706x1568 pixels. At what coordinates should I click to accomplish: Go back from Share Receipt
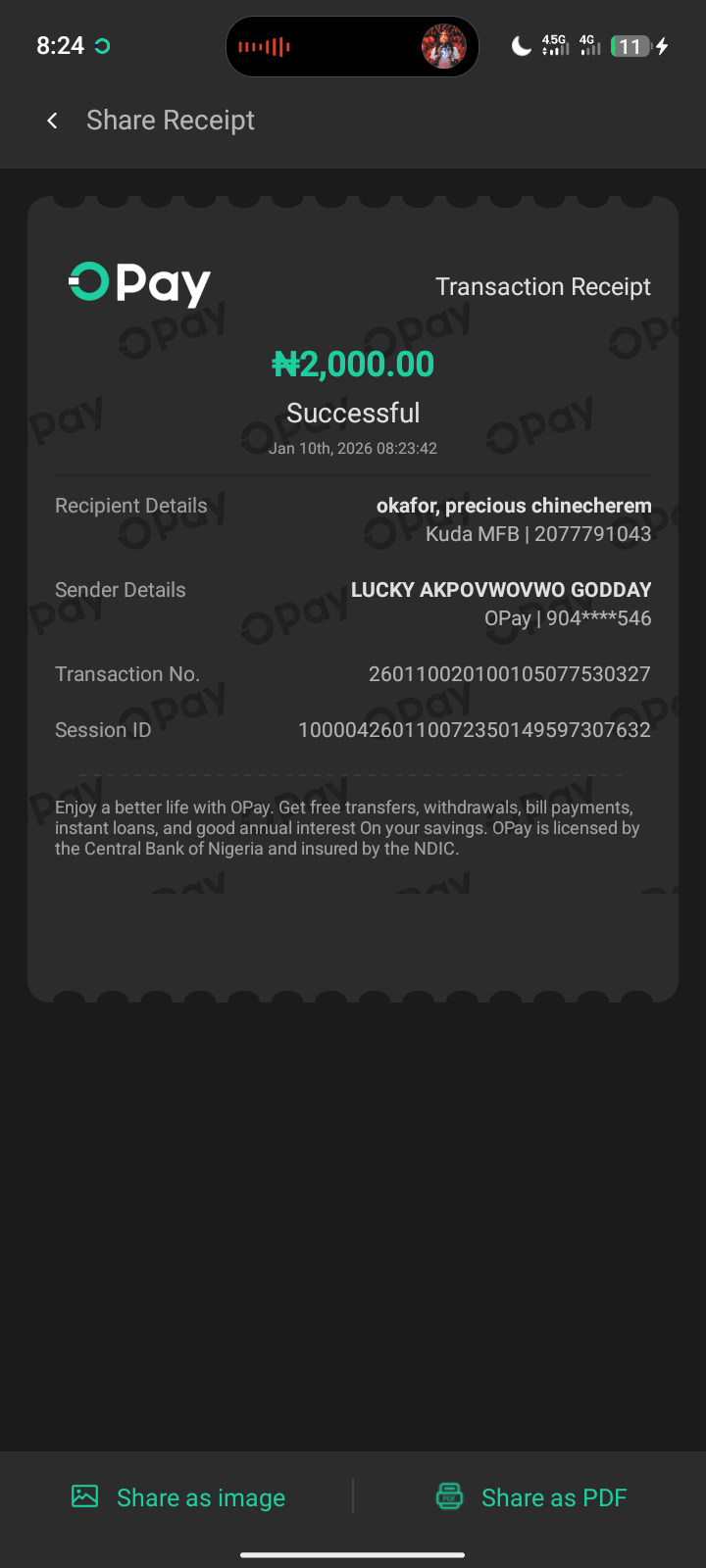53,121
